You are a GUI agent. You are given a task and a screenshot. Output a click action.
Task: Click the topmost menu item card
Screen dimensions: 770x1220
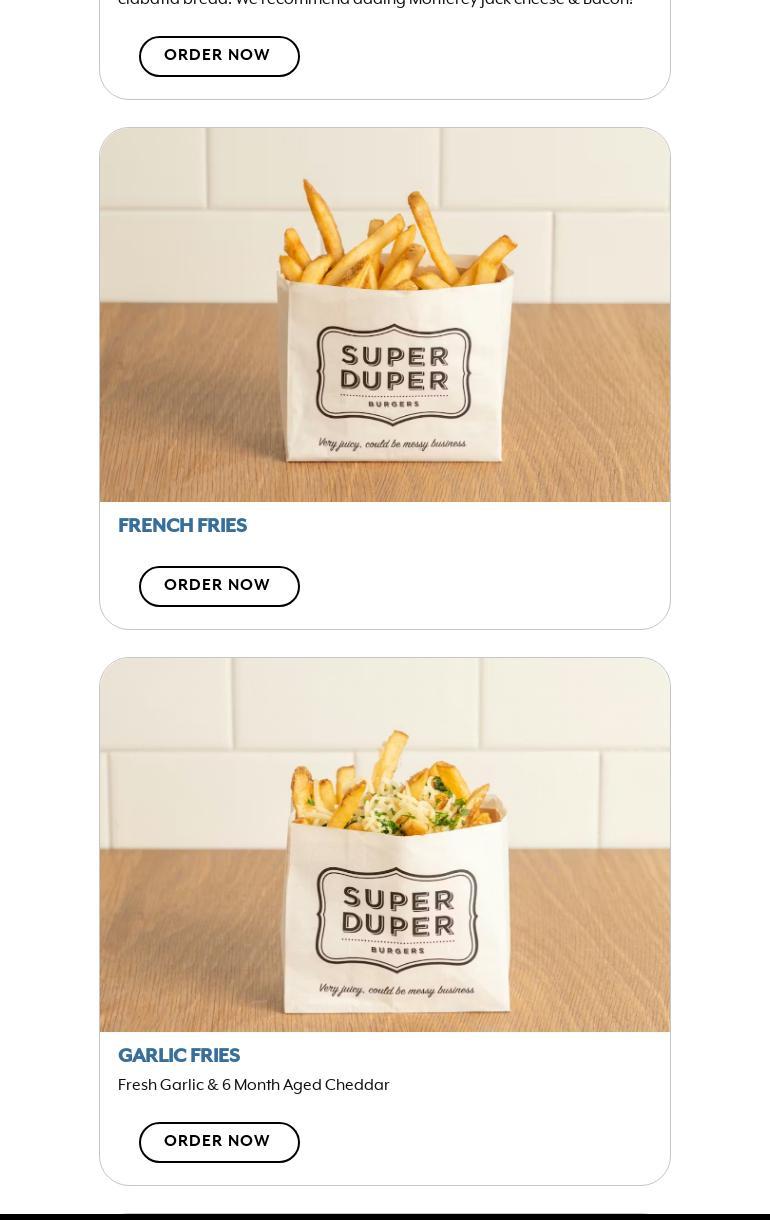tap(385, 40)
